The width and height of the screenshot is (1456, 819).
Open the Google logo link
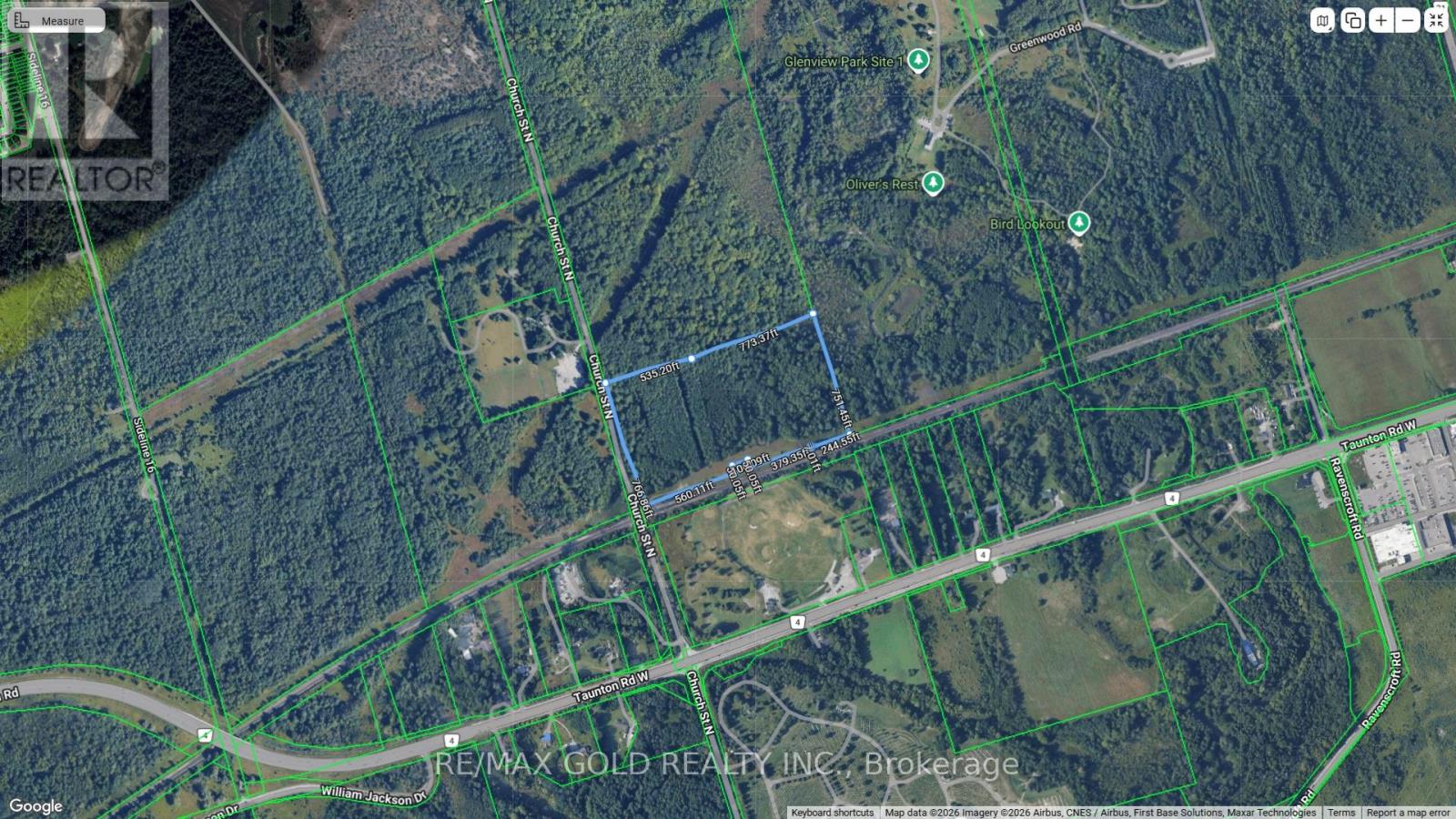(36, 806)
